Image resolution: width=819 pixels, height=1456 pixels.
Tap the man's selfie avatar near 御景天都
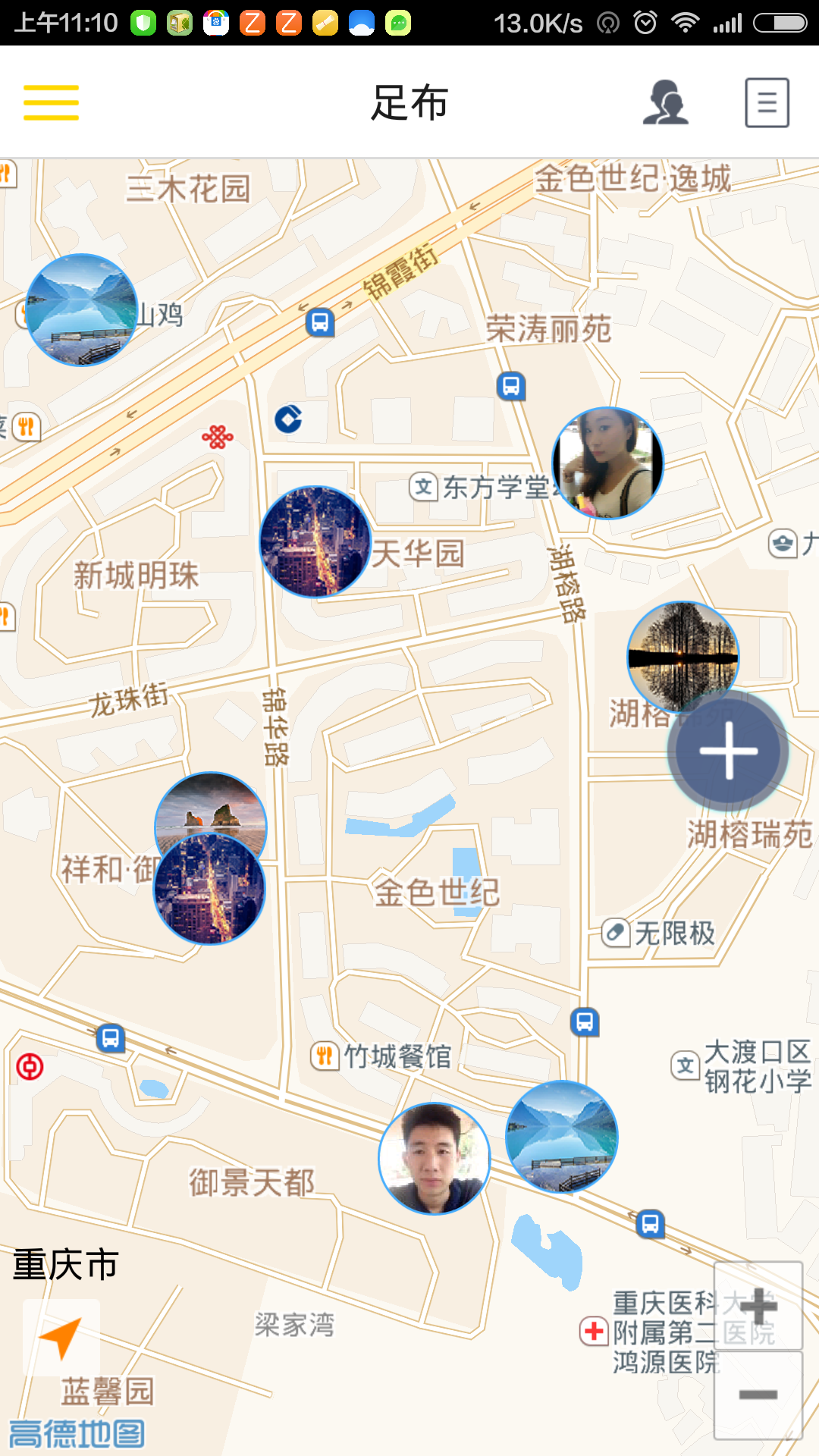(x=436, y=1156)
